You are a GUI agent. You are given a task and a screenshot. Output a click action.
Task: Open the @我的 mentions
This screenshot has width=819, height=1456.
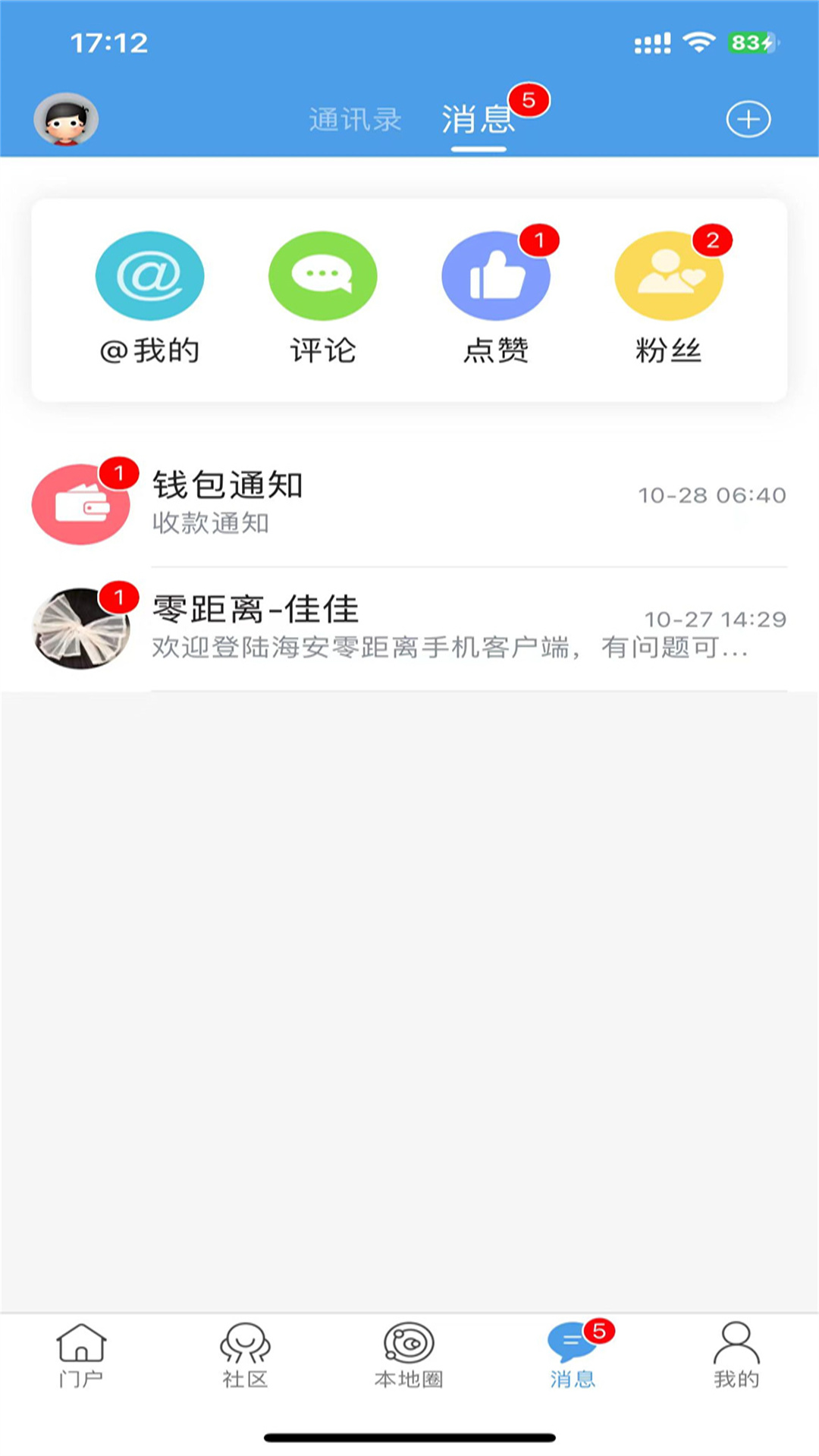(x=149, y=297)
